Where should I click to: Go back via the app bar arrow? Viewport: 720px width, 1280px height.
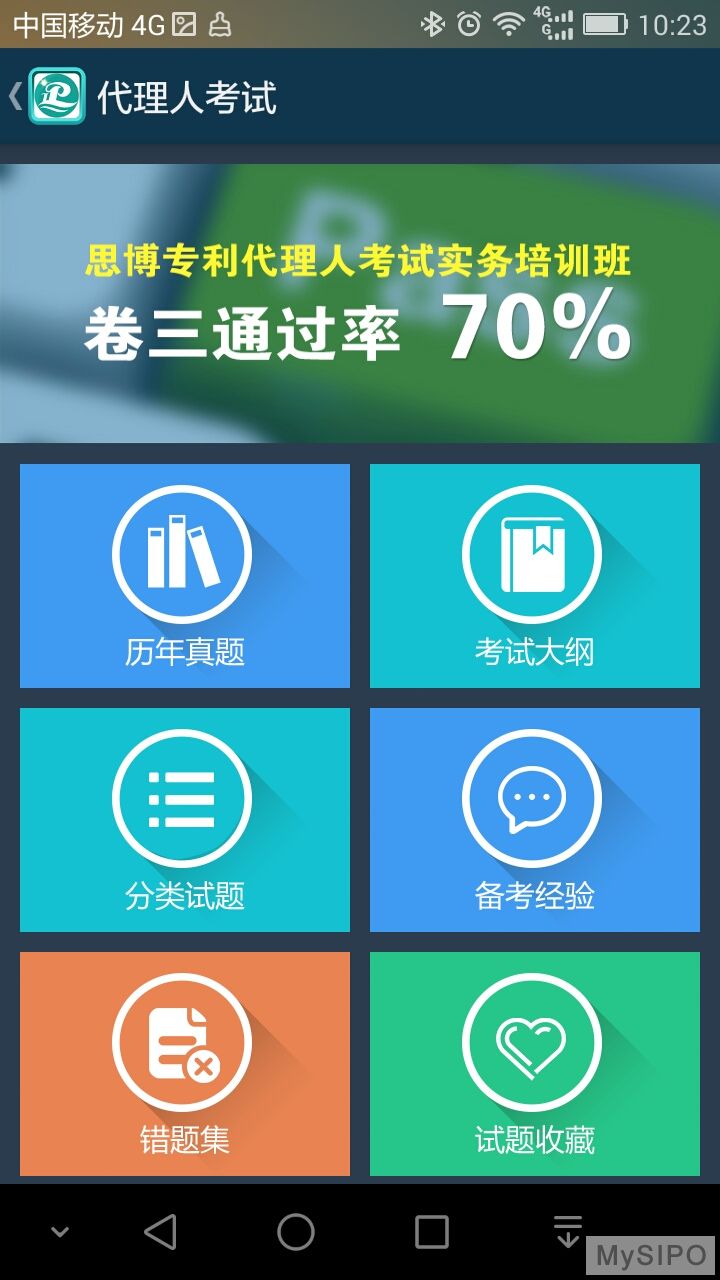point(17,97)
